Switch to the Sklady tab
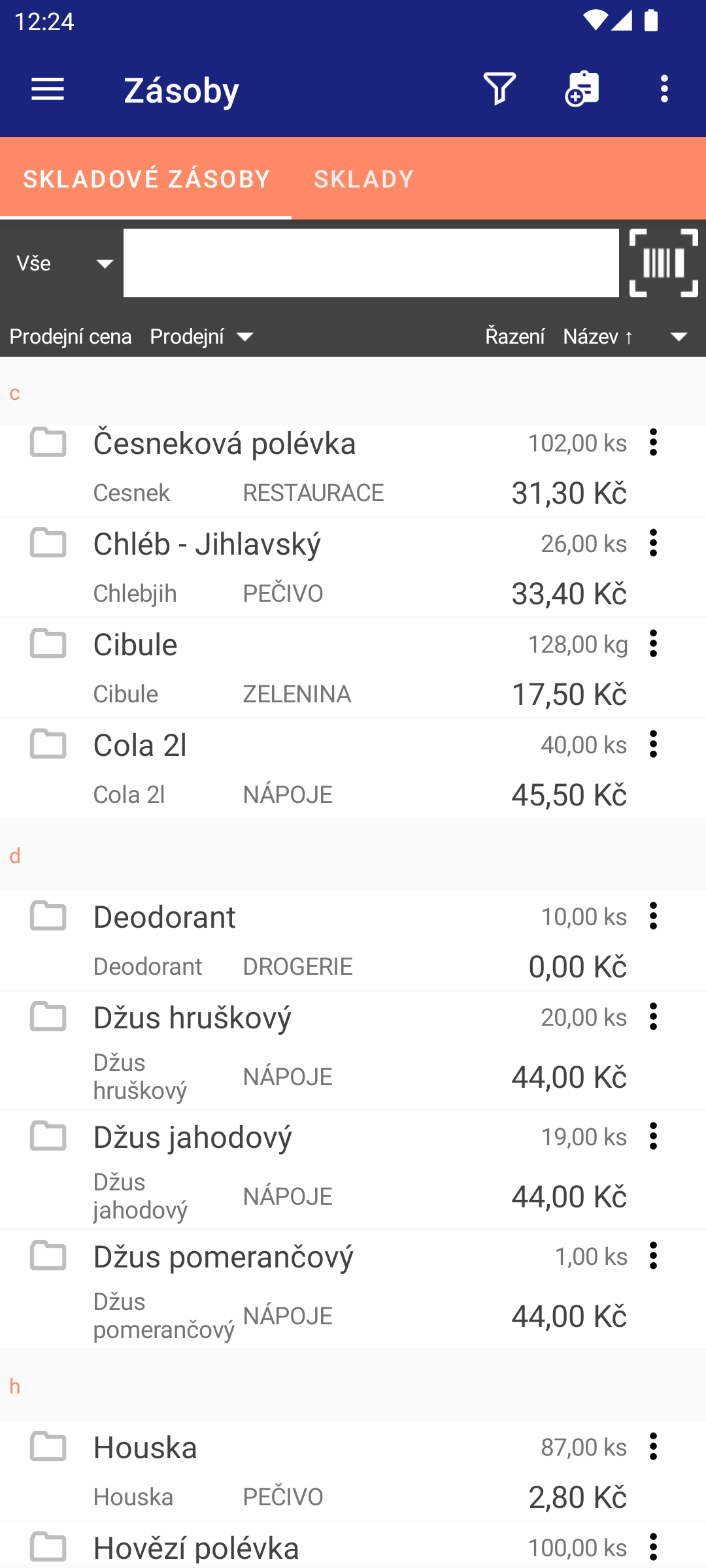The height and width of the screenshot is (1568, 706). click(x=364, y=178)
